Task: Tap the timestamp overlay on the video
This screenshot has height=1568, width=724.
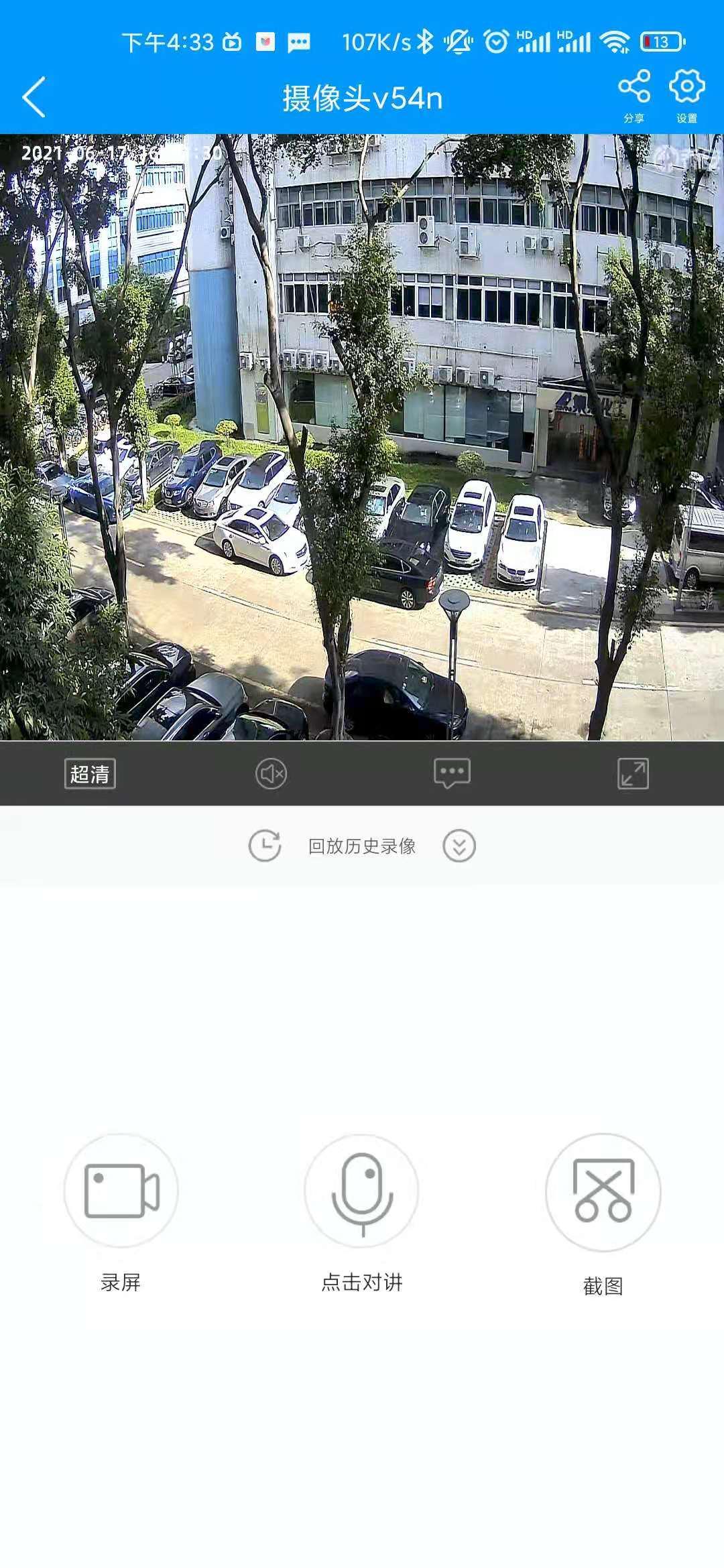Action: (121, 153)
